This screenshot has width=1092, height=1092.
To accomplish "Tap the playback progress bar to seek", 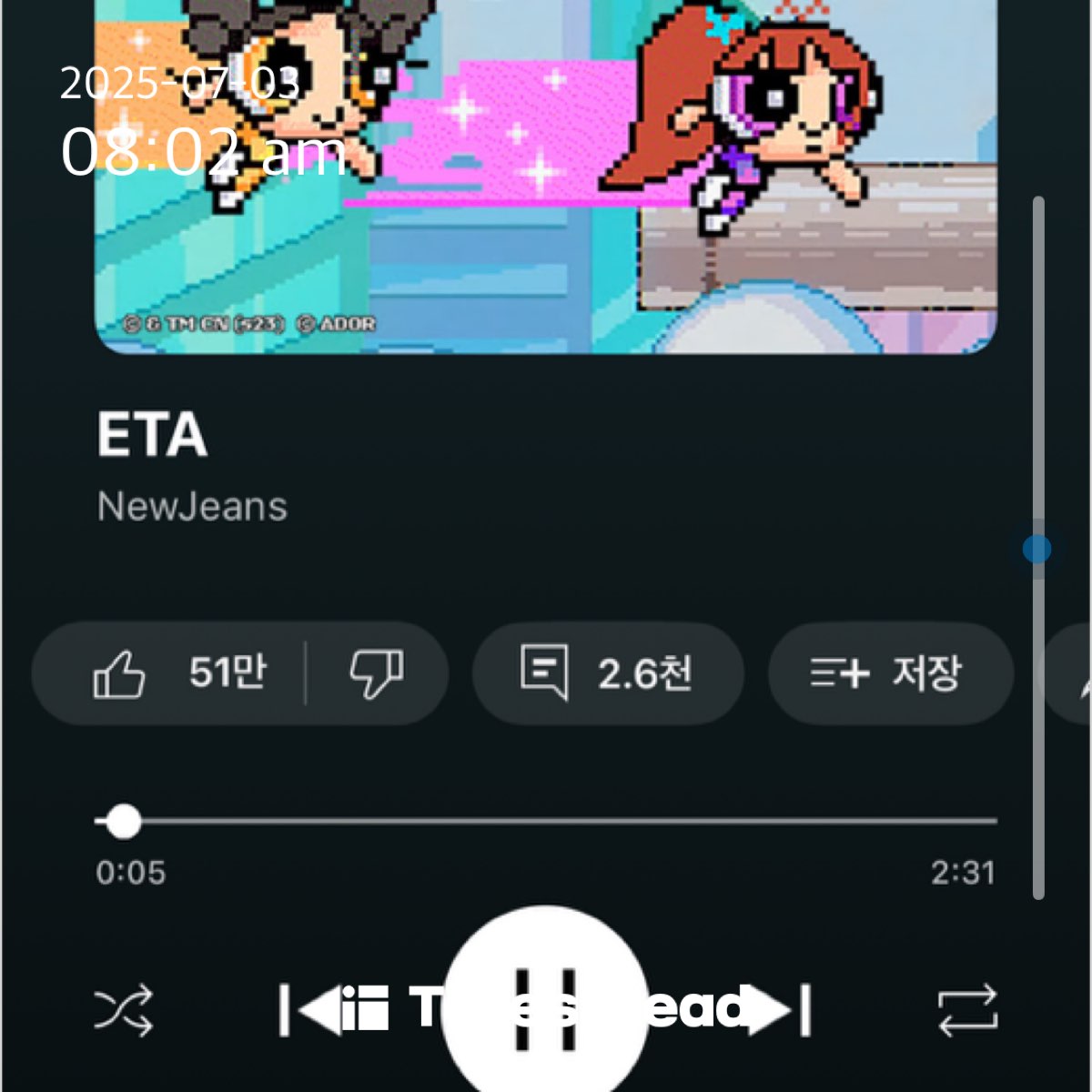I will tap(546, 821).
